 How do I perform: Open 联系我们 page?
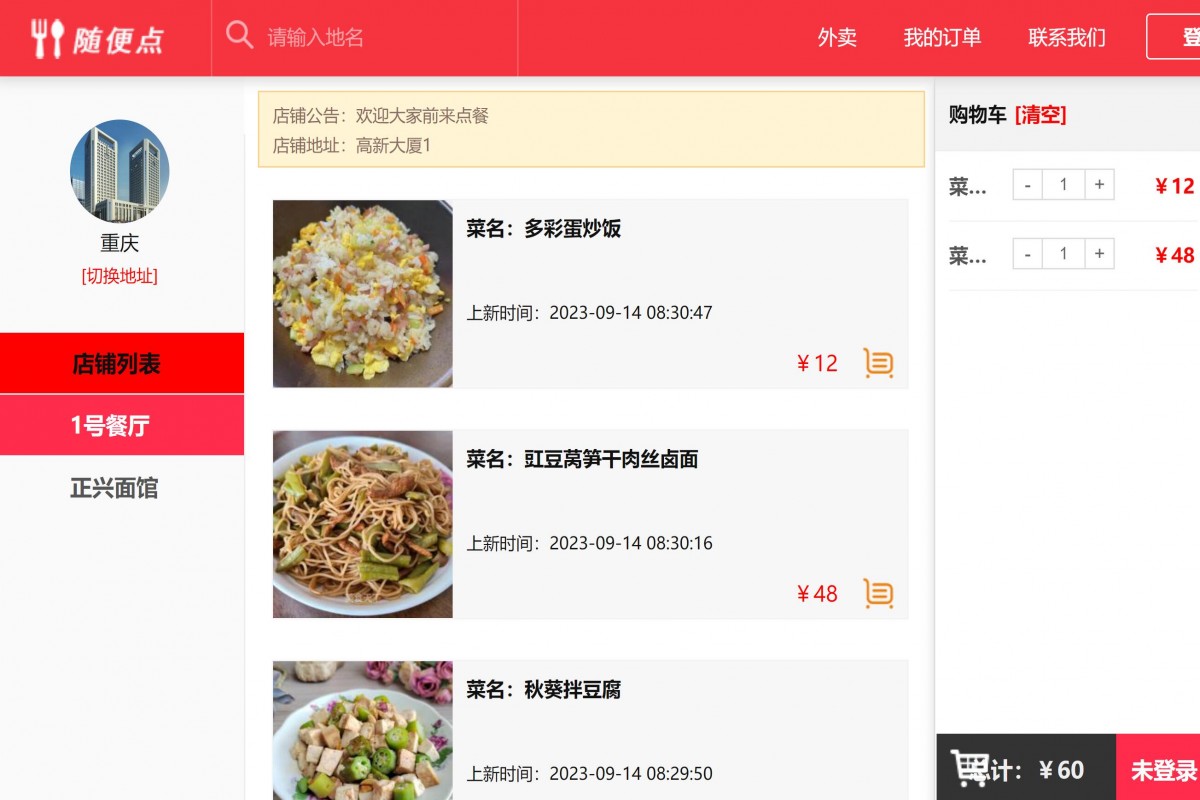tap(1067, 37)
